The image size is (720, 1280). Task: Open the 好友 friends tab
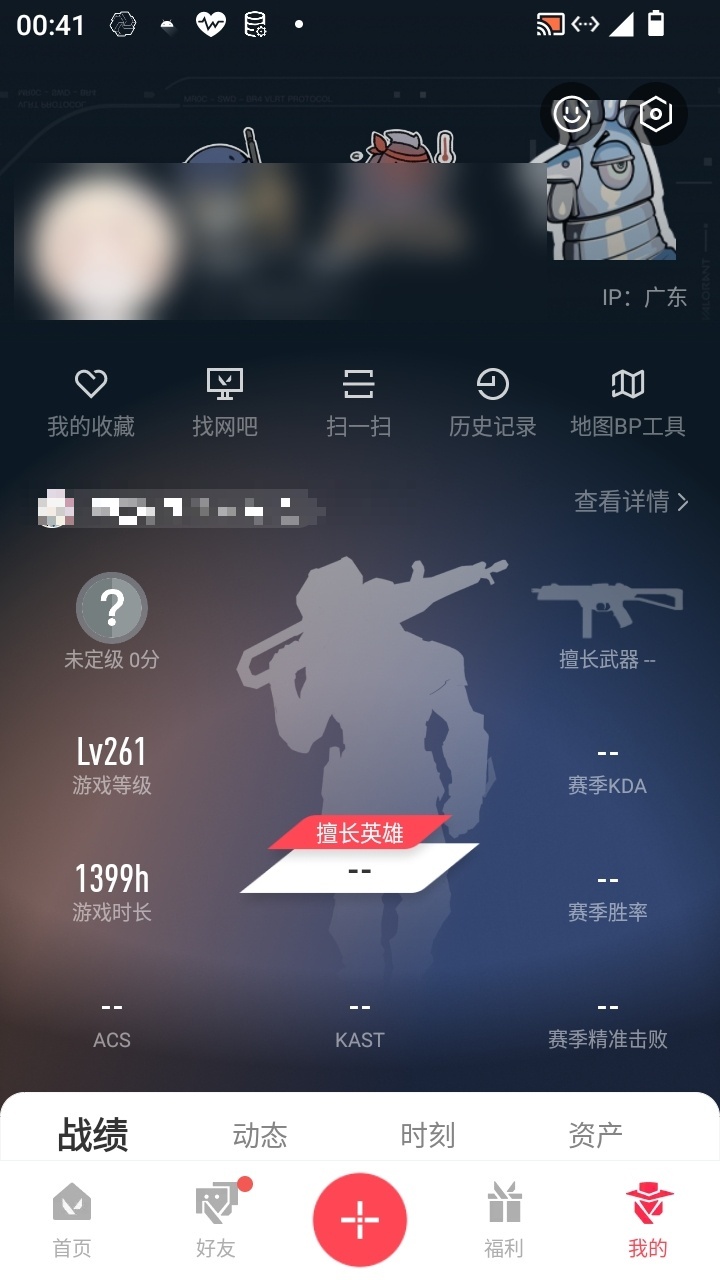point(216,1220)
